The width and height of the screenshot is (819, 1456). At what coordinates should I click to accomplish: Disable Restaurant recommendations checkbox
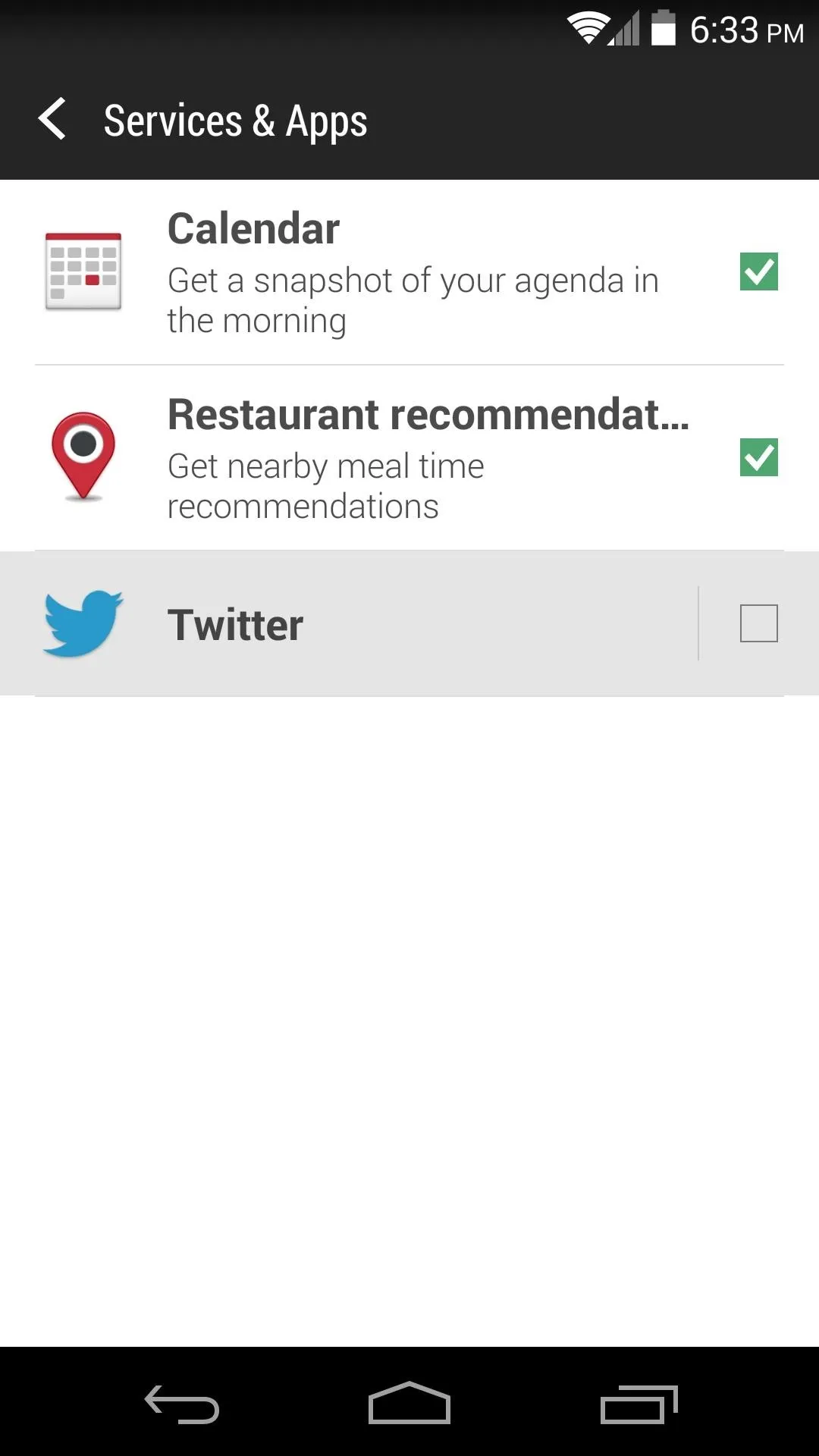pos(758,457)
